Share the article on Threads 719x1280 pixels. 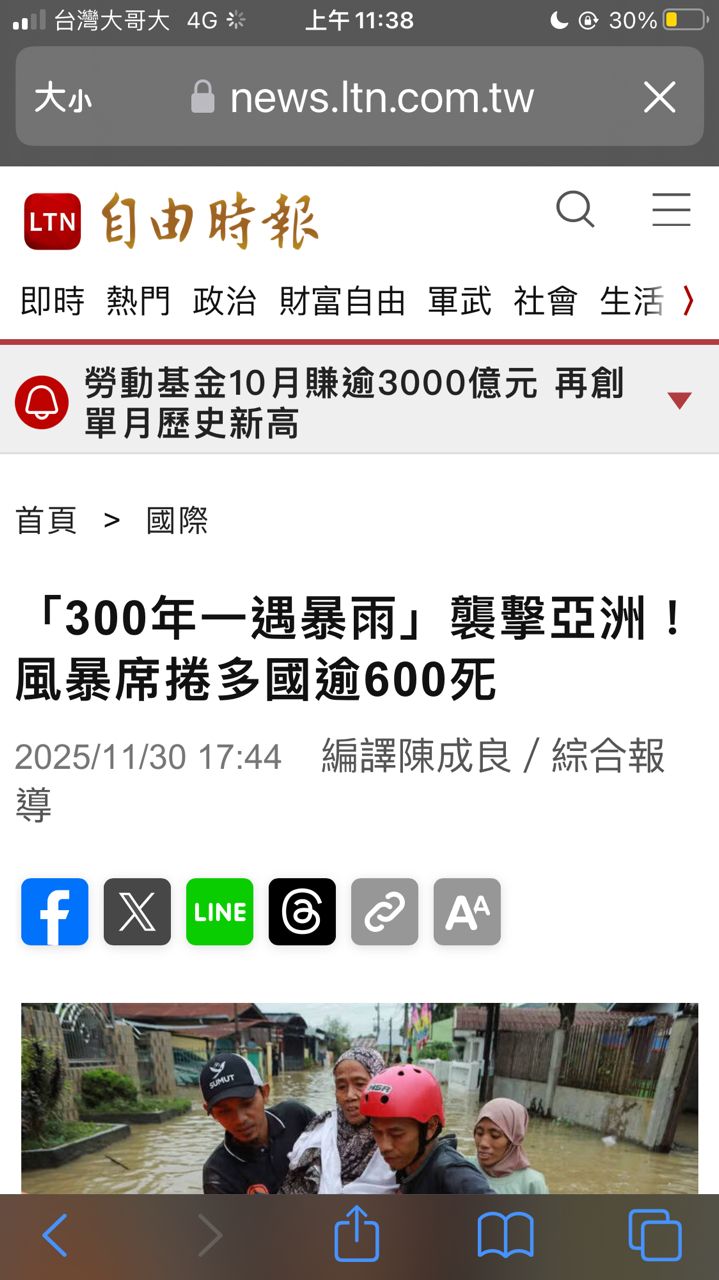(x=302, y=912)
